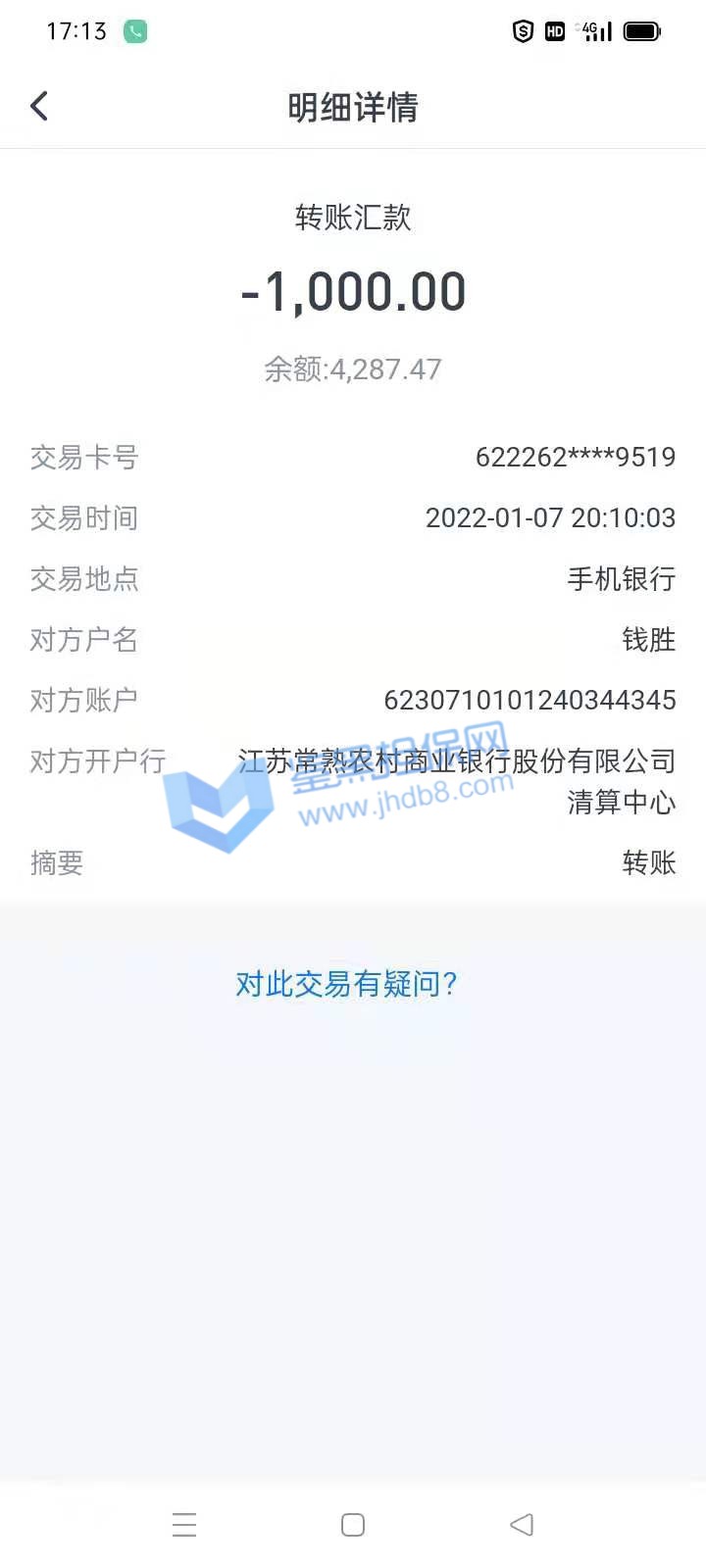The height and width of the screenshot is (1568, 706).
Task: Open the 对此交易有疑问? link
Action: point(346,983)
